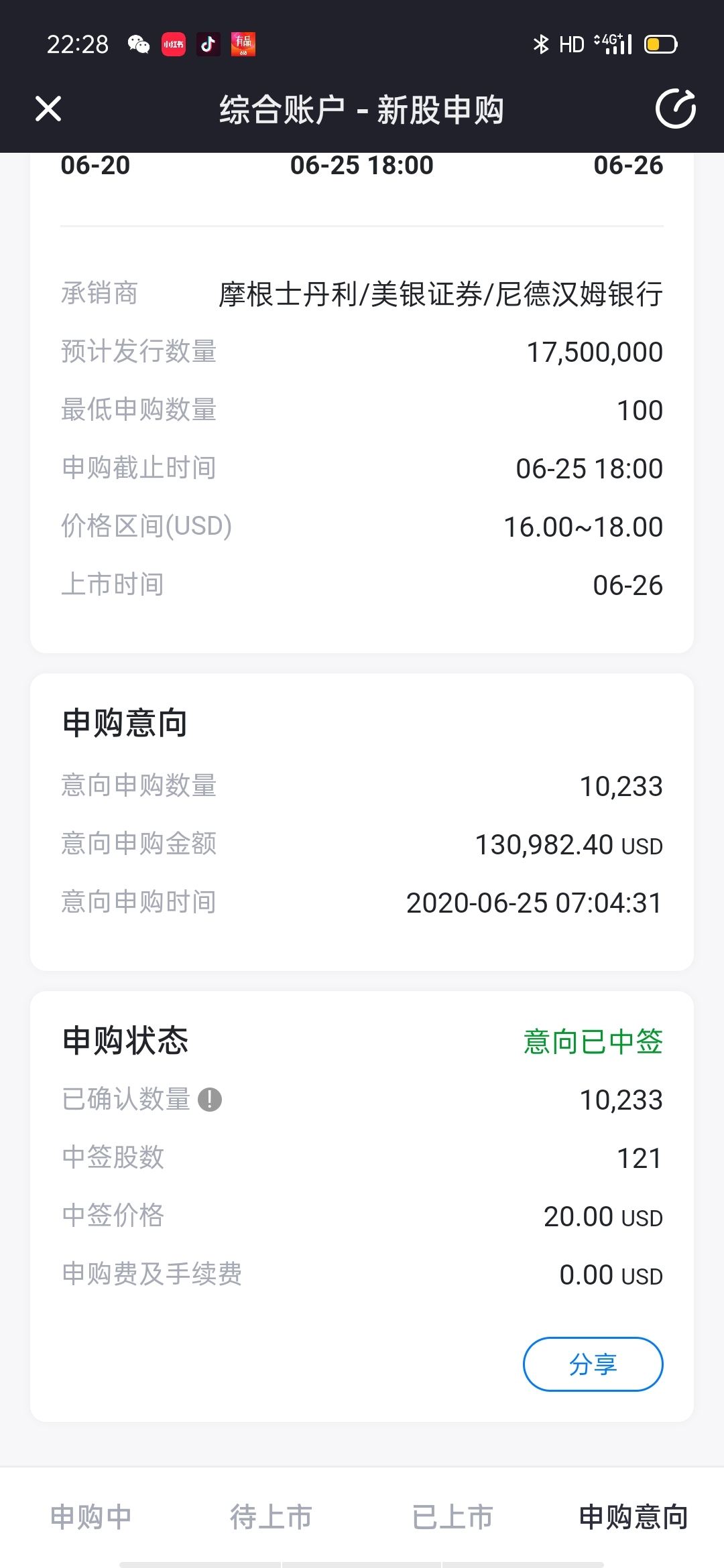Switch to the 申购中 tab
The image size is (724, 1568).
pyautogui.click(x=90, y=1517)
